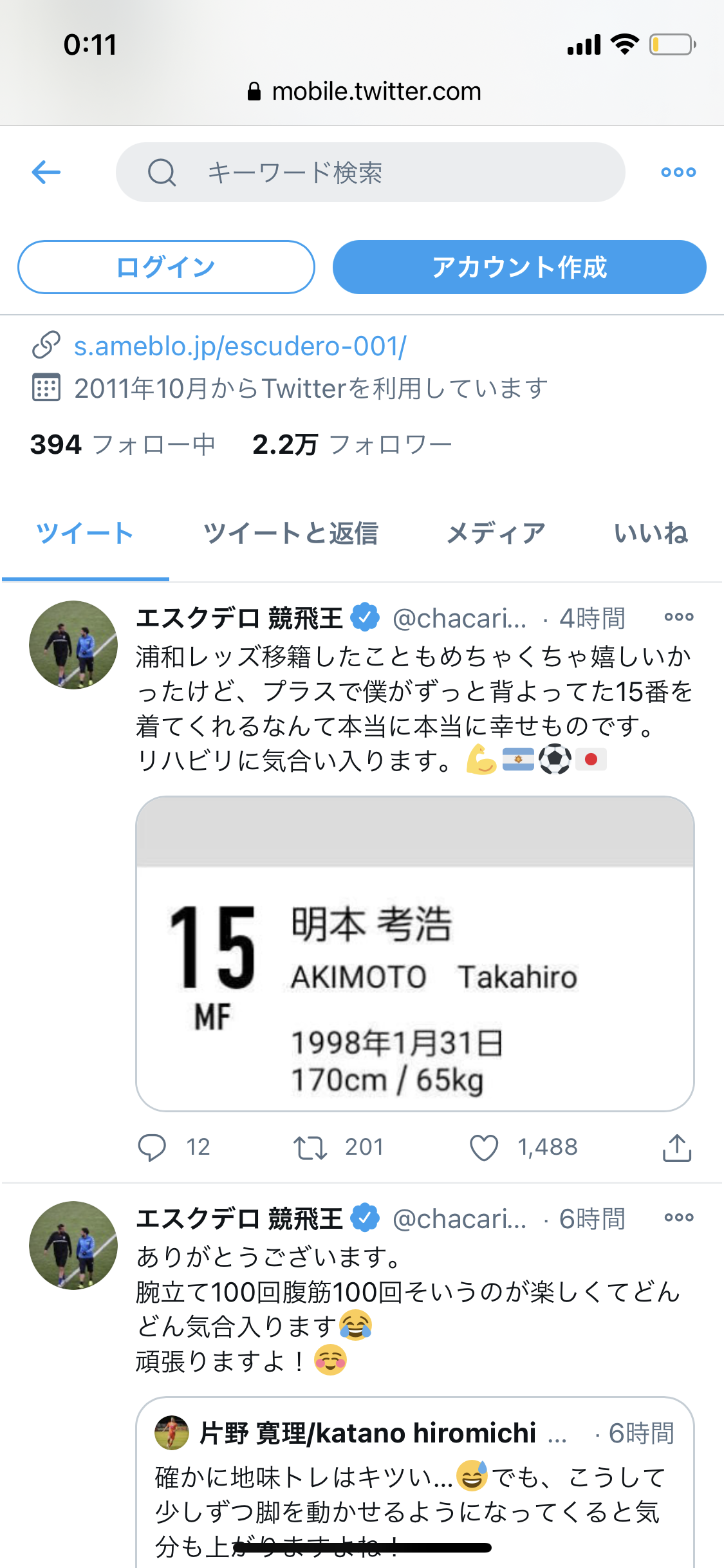The image size is (724, 1568).
Task: Open more options on the 6時間 tweet
Action: pyautogui.click(x=679, y=1218)
